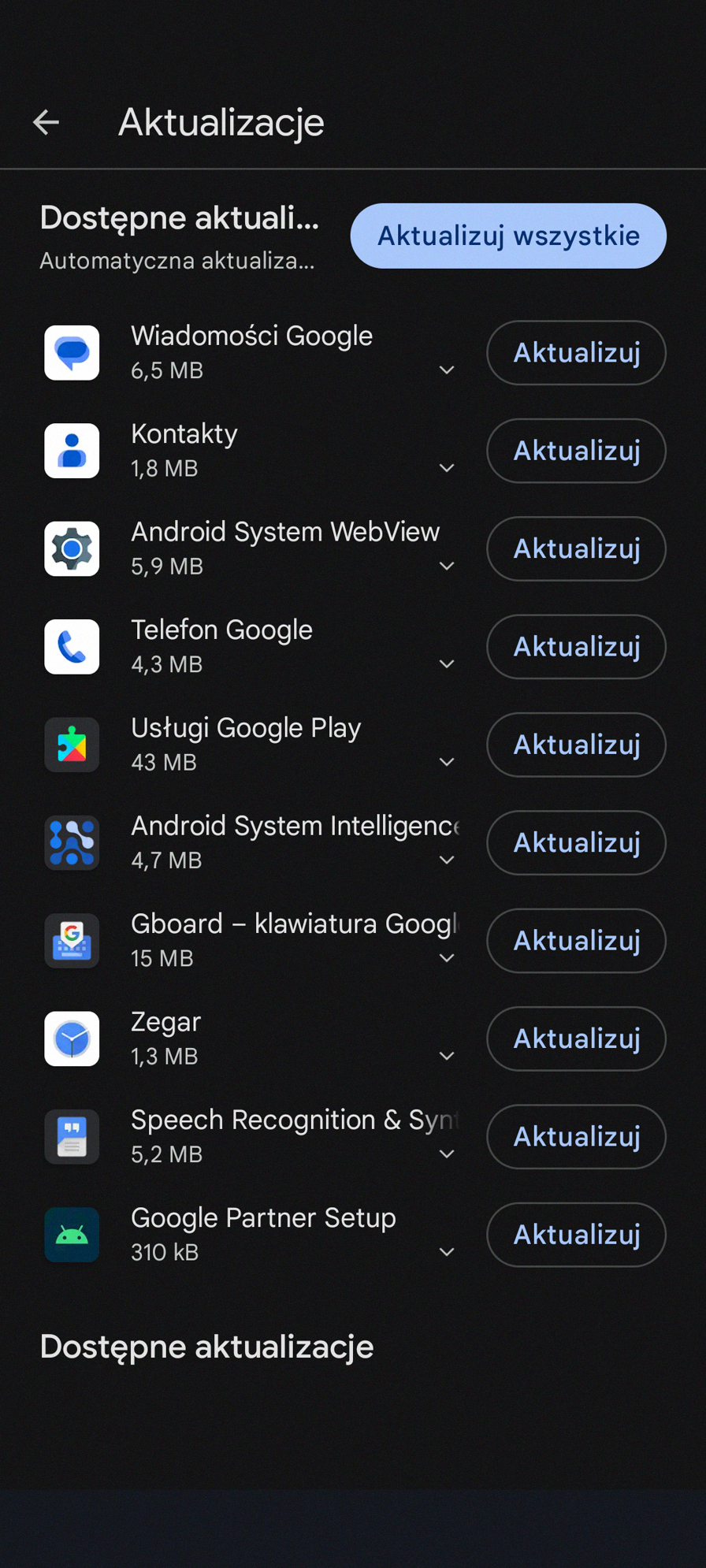This screenshot has height=1568, width=706.
Task: Tap Aktualizuj wszystkie button
Action: point(508,236)
